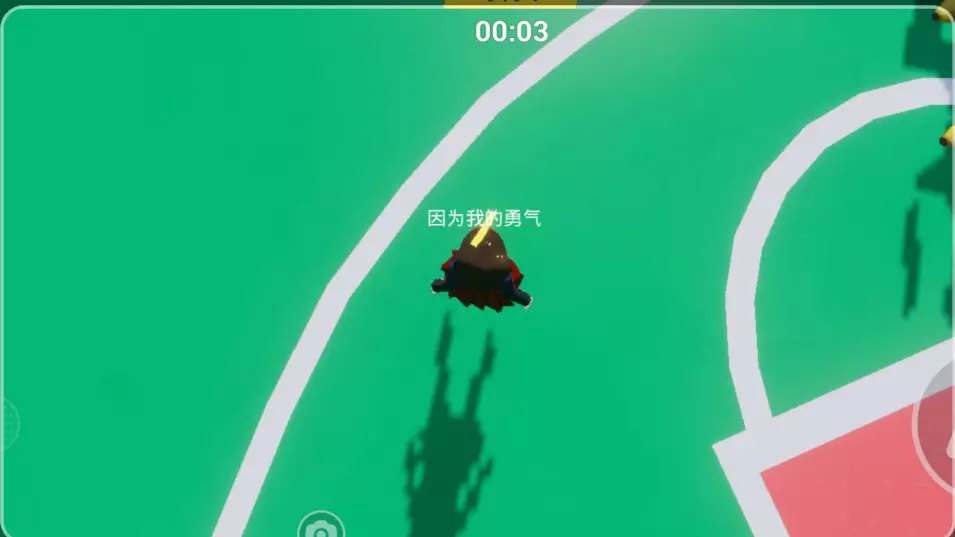
Task: Tap the camera icon at the bottom
Action: coord(321,527)
